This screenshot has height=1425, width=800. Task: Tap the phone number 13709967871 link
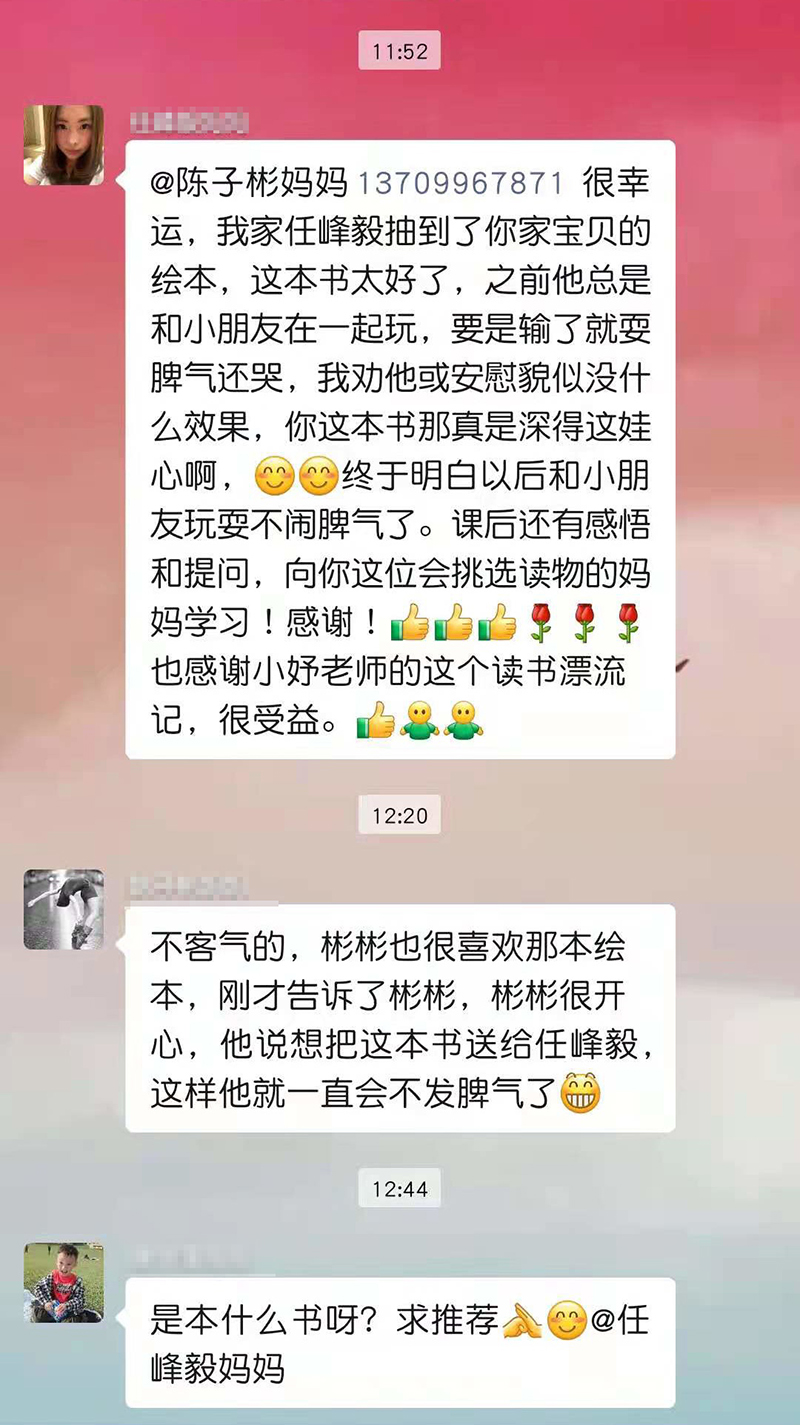tap(461, 183)
